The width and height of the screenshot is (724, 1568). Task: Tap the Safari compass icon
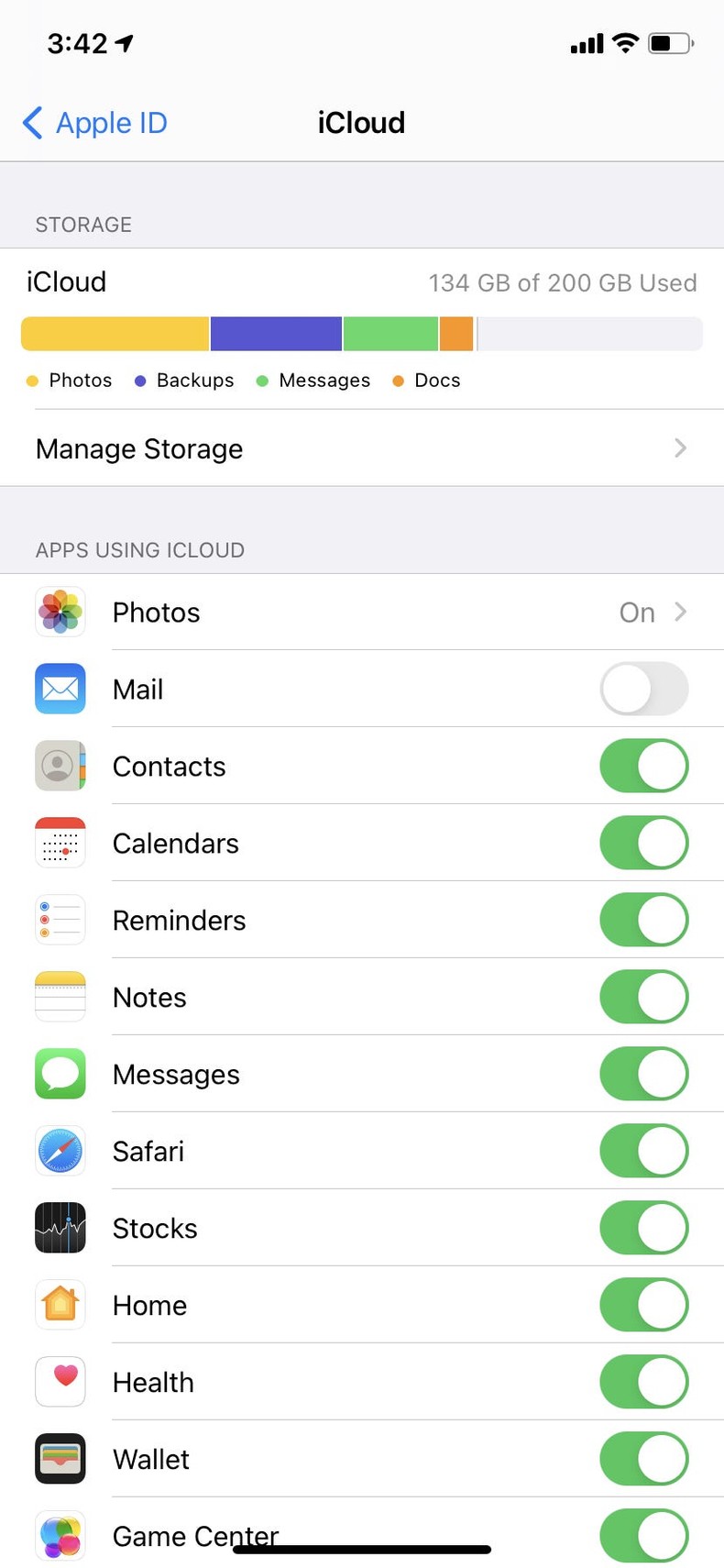60,1151
